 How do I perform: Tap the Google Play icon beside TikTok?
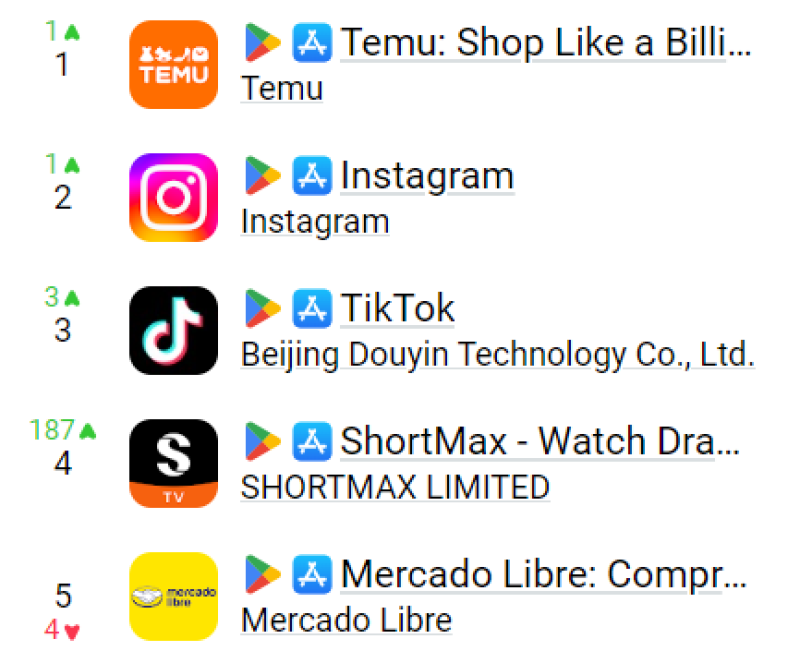pos(262,308)
